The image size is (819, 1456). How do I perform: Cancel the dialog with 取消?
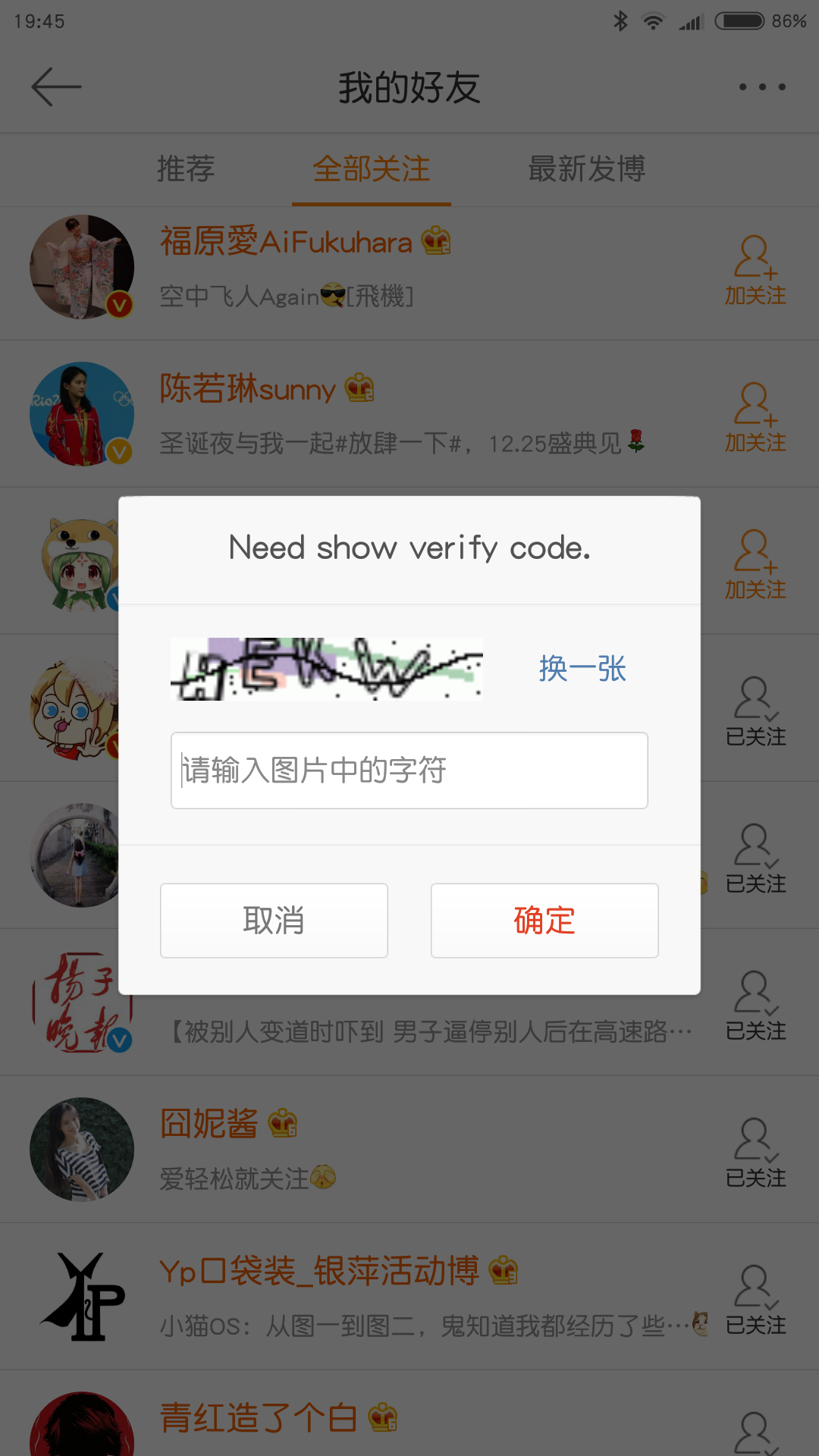(x=274, y=921)
